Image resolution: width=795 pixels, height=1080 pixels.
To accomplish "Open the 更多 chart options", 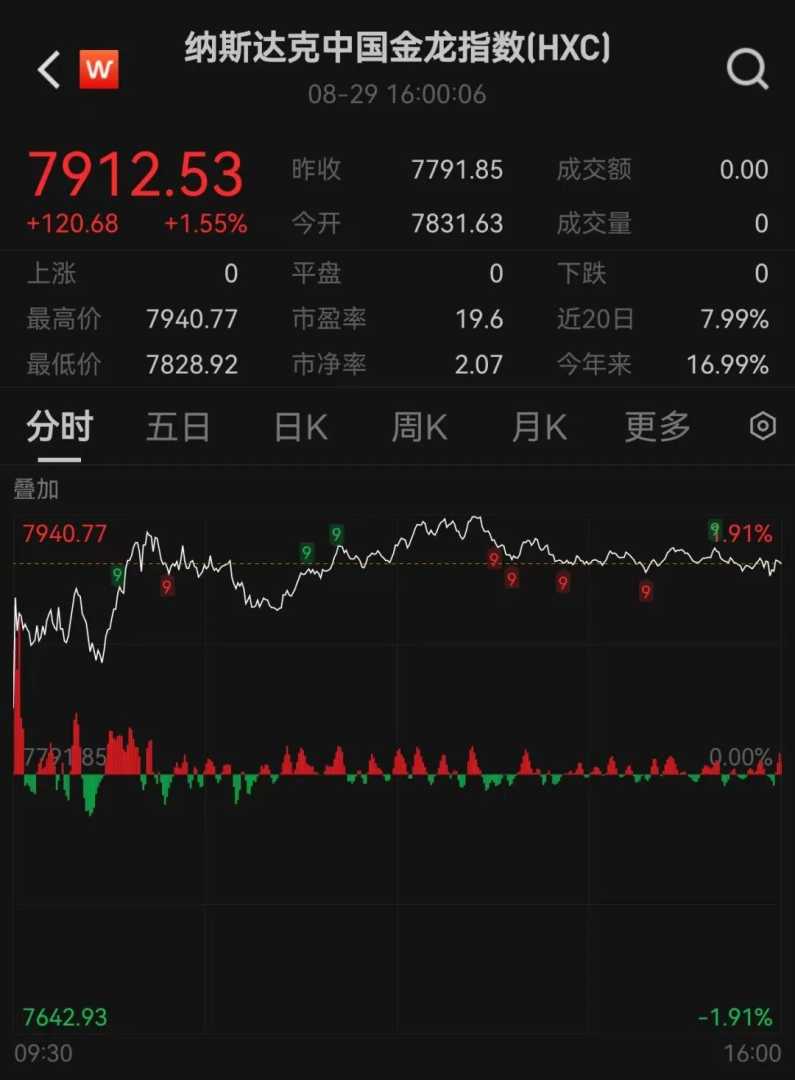I will point(658,427).
